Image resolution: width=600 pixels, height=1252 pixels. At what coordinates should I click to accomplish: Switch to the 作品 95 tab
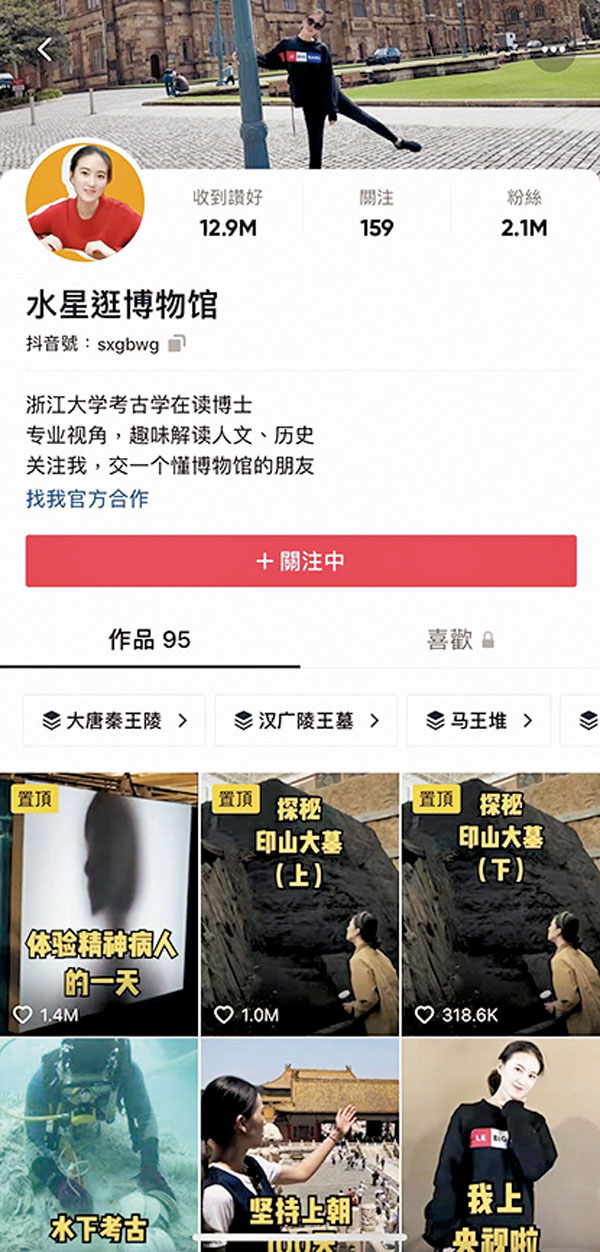(149, 640)
